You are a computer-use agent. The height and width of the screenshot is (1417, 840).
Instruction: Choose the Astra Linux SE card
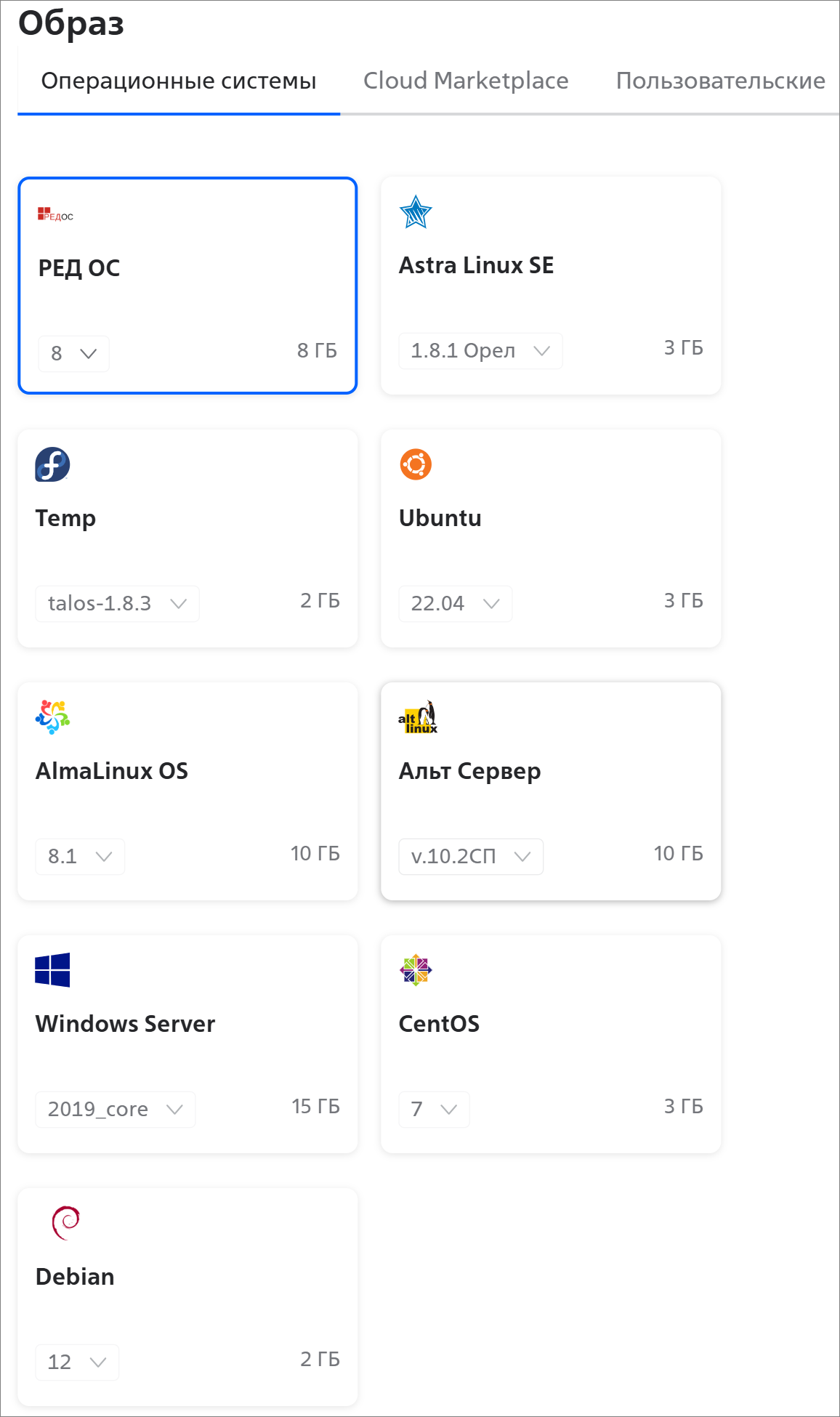[x=551, y=286]
